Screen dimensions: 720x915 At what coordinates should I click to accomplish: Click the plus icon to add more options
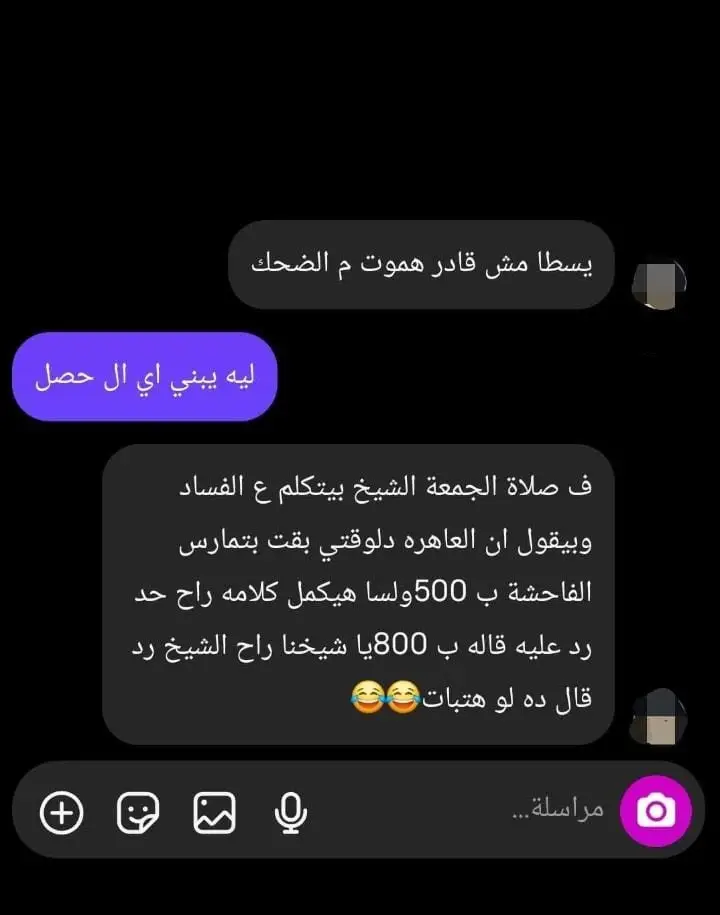coord(63,813)
